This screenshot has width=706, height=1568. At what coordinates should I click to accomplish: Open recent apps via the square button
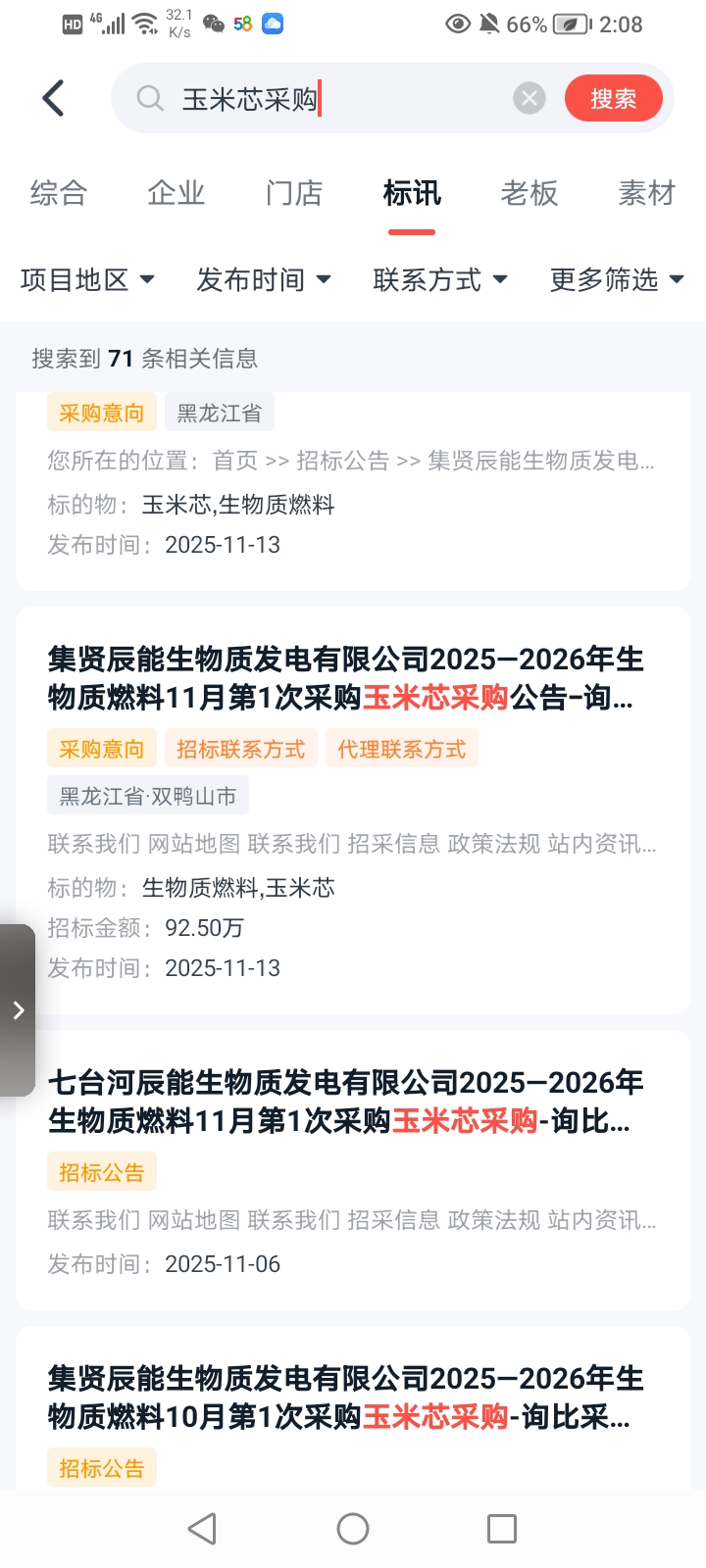502,1529
